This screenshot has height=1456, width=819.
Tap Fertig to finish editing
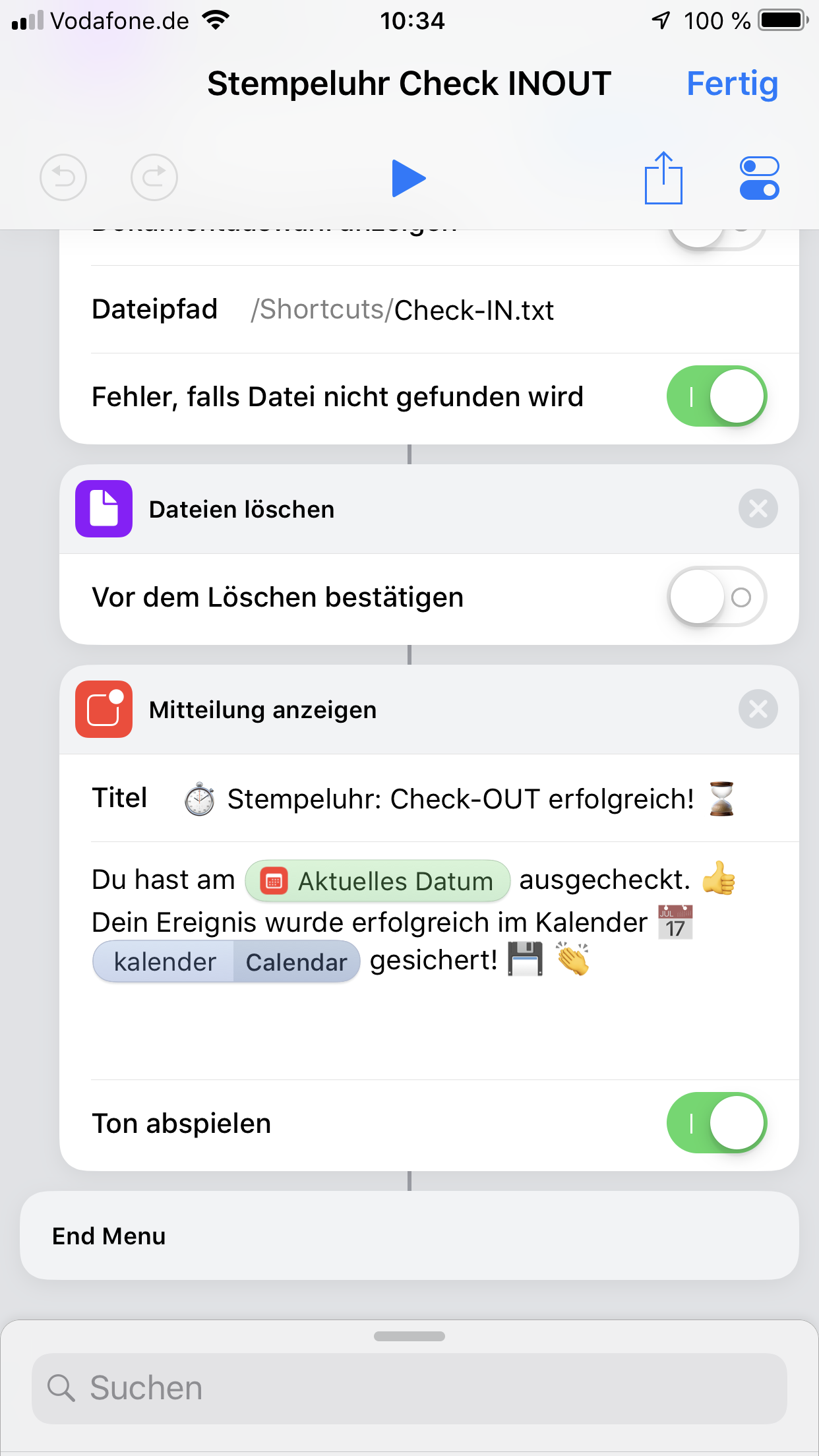(x=732, y=84)
